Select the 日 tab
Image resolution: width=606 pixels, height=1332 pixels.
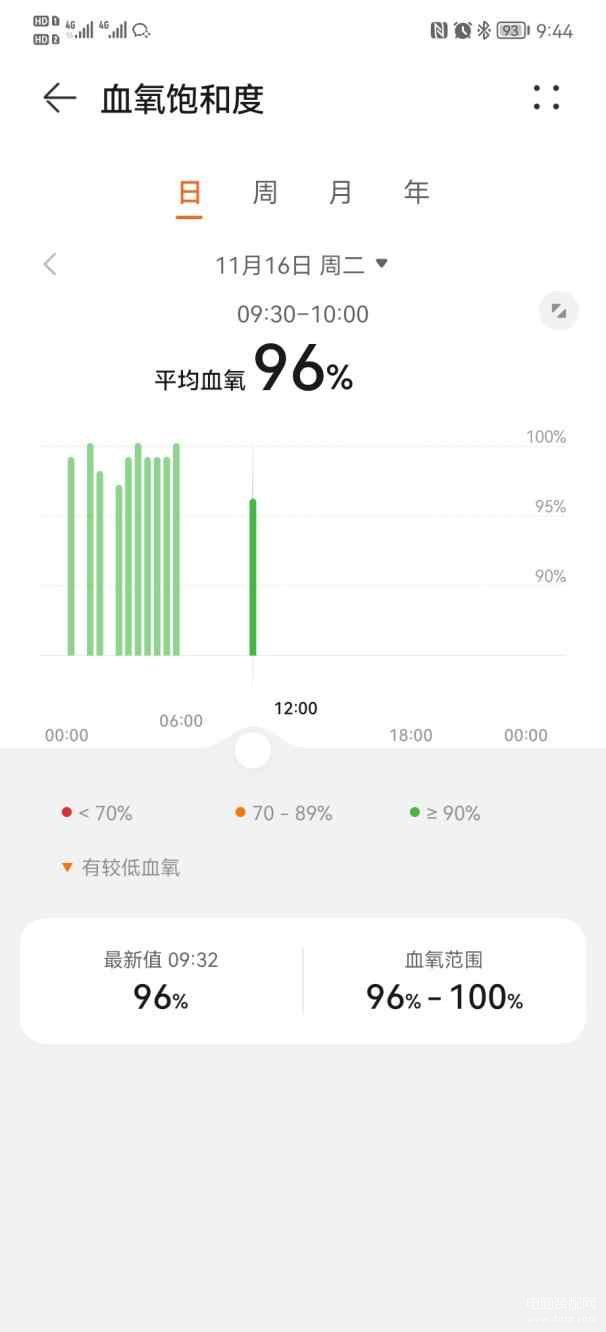pos(190,192)
